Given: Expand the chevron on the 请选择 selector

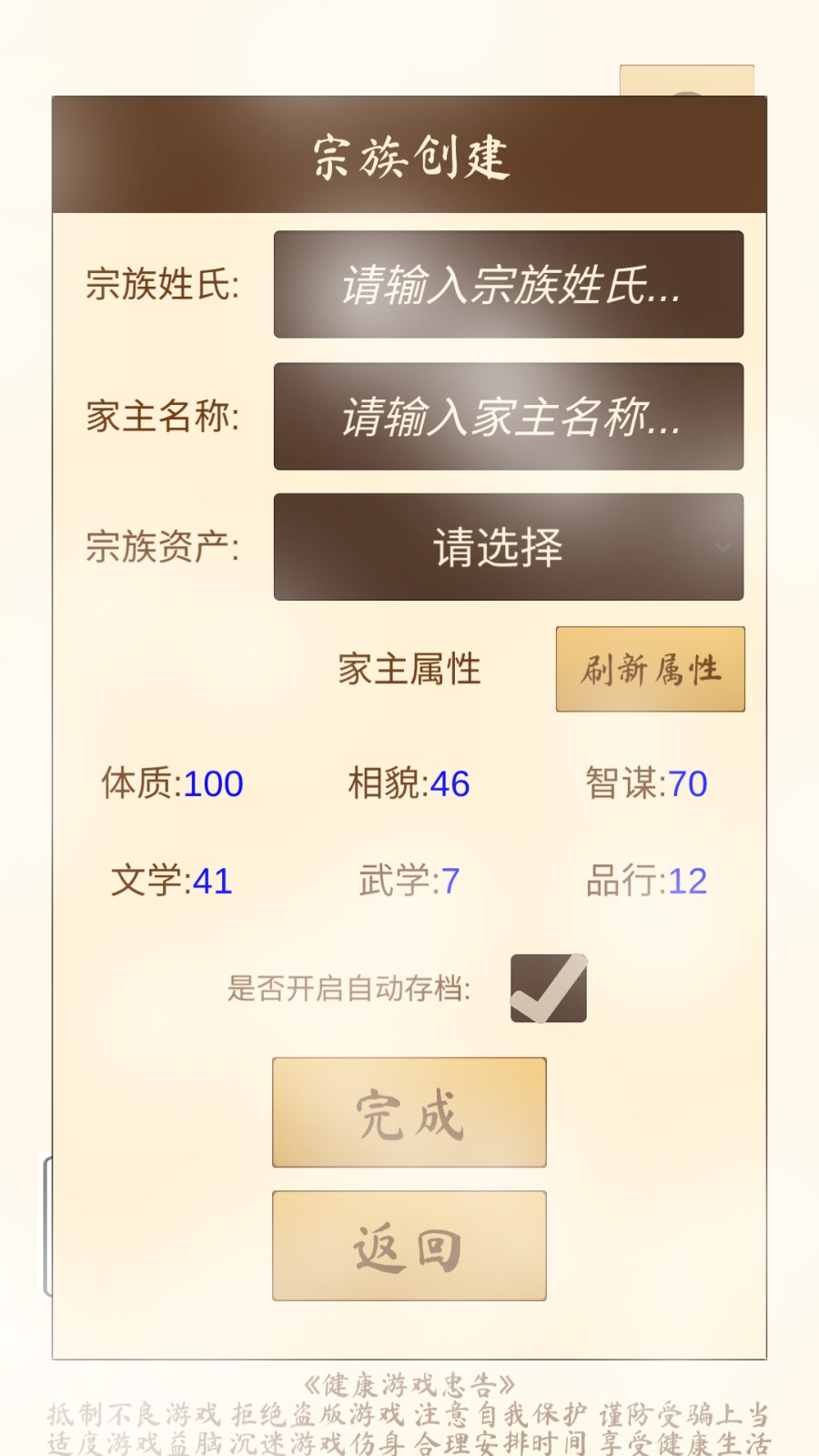Looking at the screenshot, I should [x=722, y=547].
